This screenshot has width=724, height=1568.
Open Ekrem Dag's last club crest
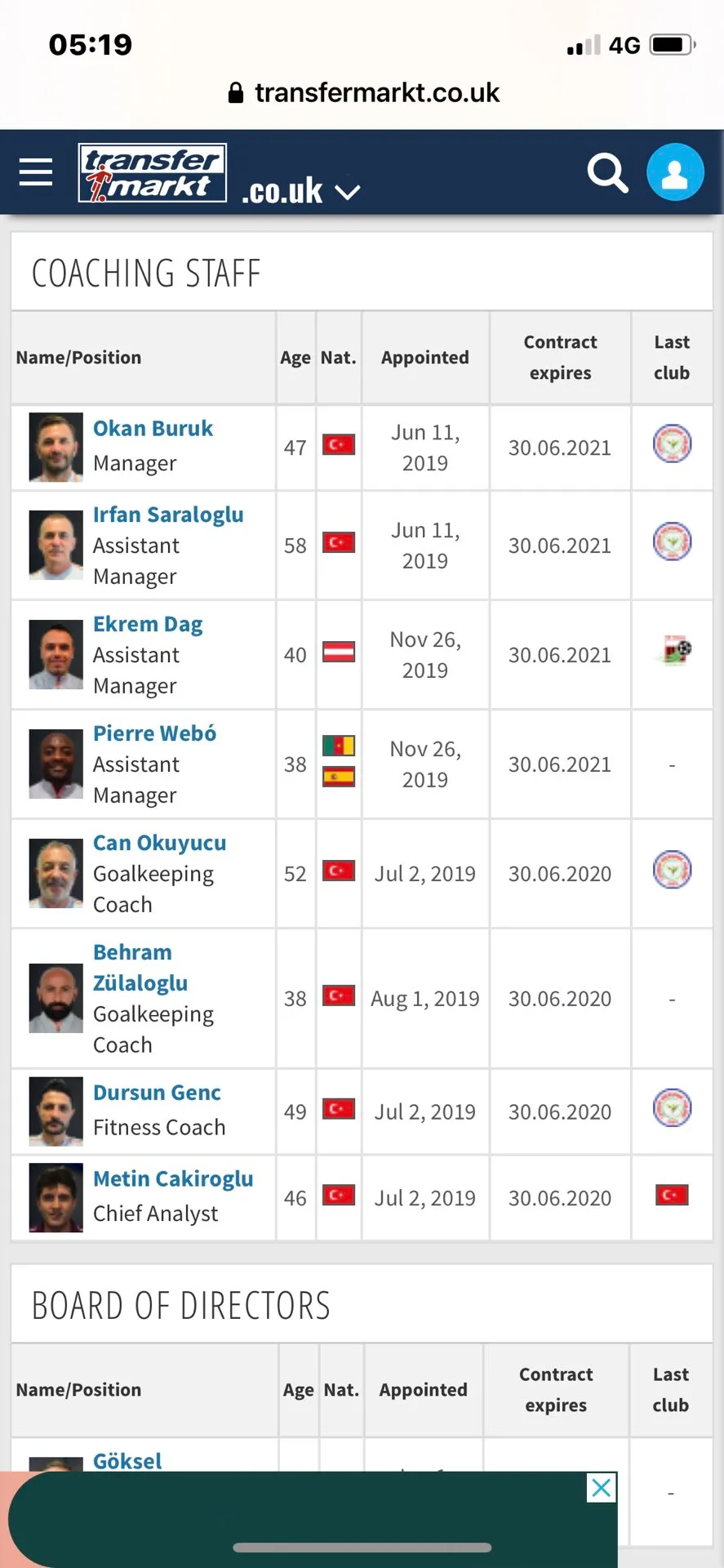click(x=676, y=650)
